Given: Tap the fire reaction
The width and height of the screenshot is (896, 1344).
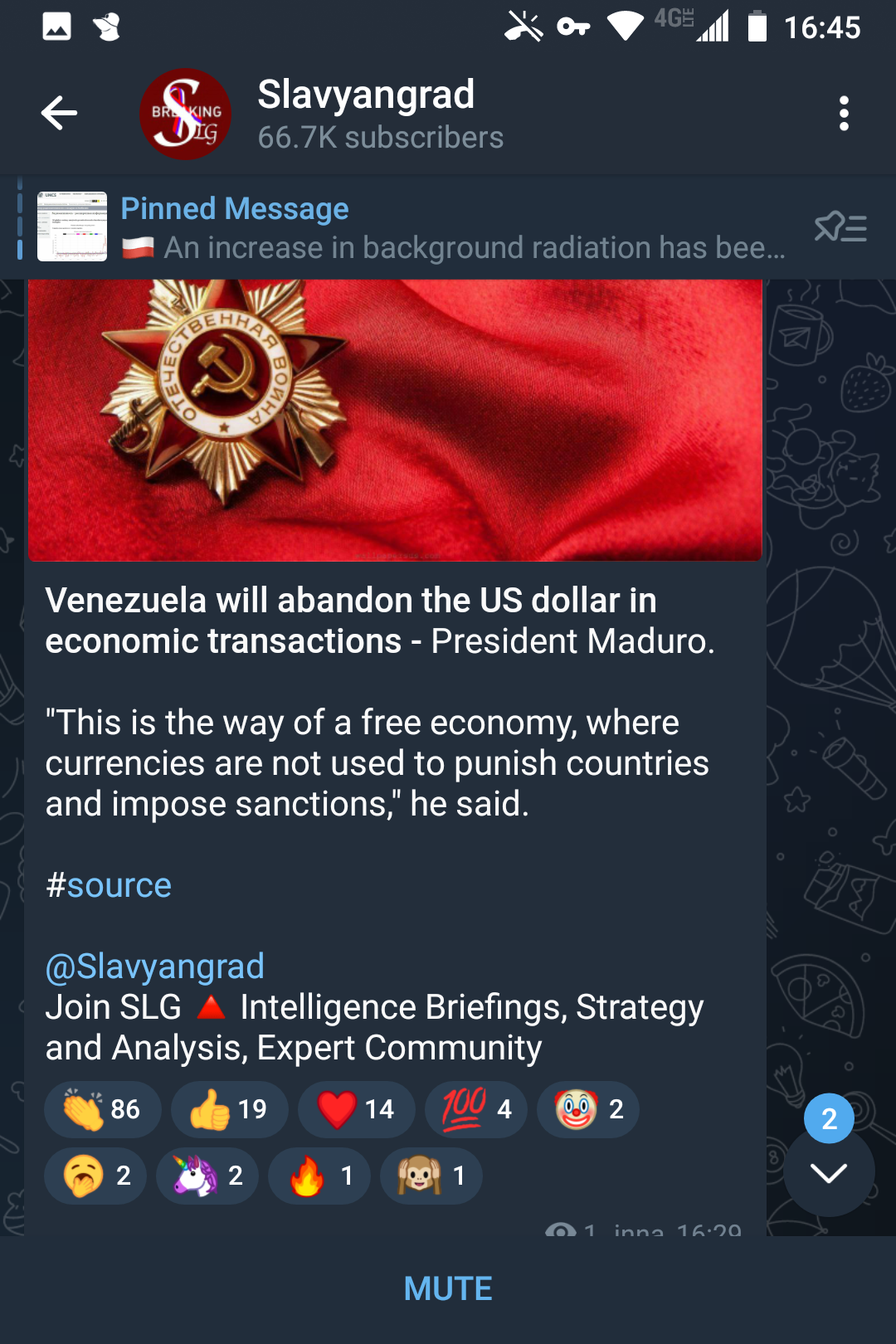Looking at the screenshot, I should point(319,1176).
